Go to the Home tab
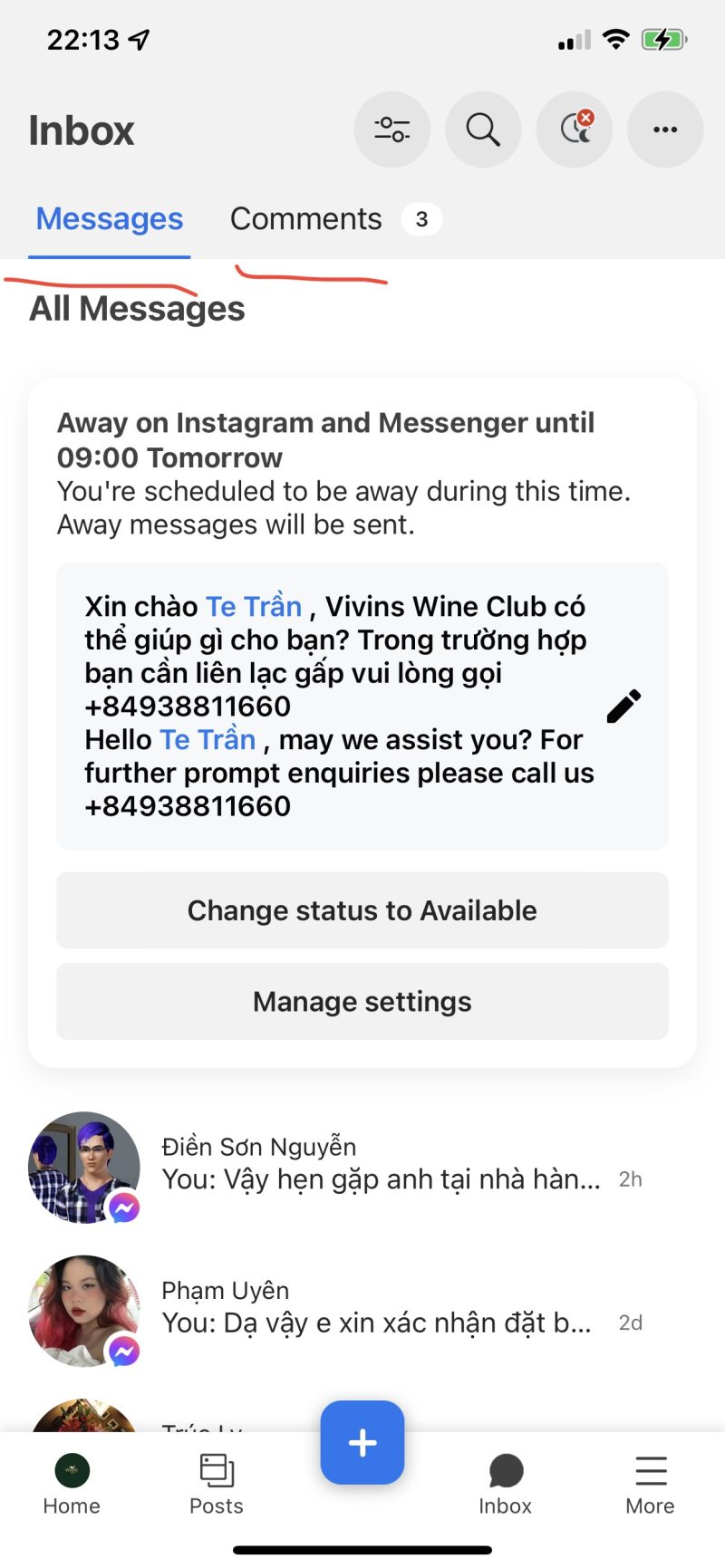Screen dimensions: 725x1568 click(x=72, y=1485)
